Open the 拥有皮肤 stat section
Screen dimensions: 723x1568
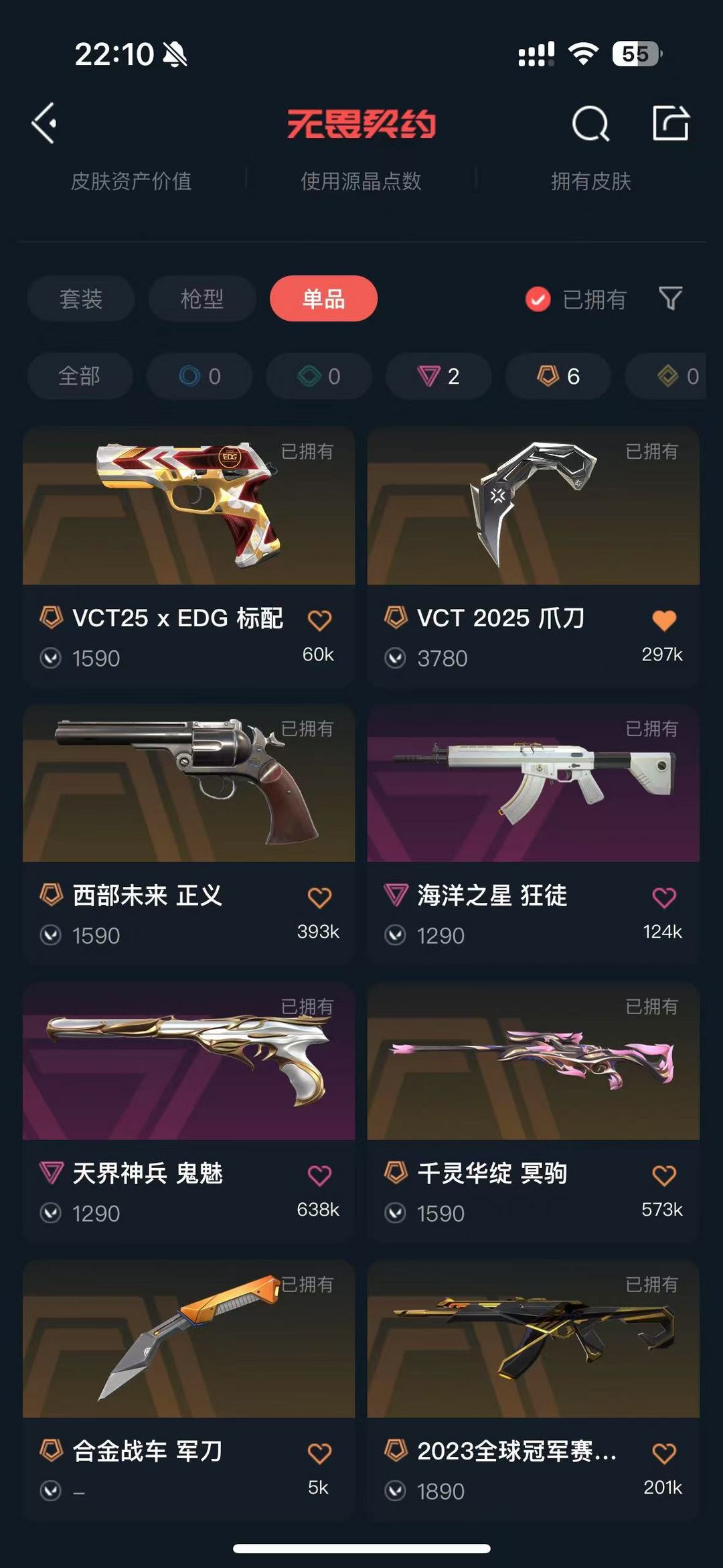click(590, 181)
